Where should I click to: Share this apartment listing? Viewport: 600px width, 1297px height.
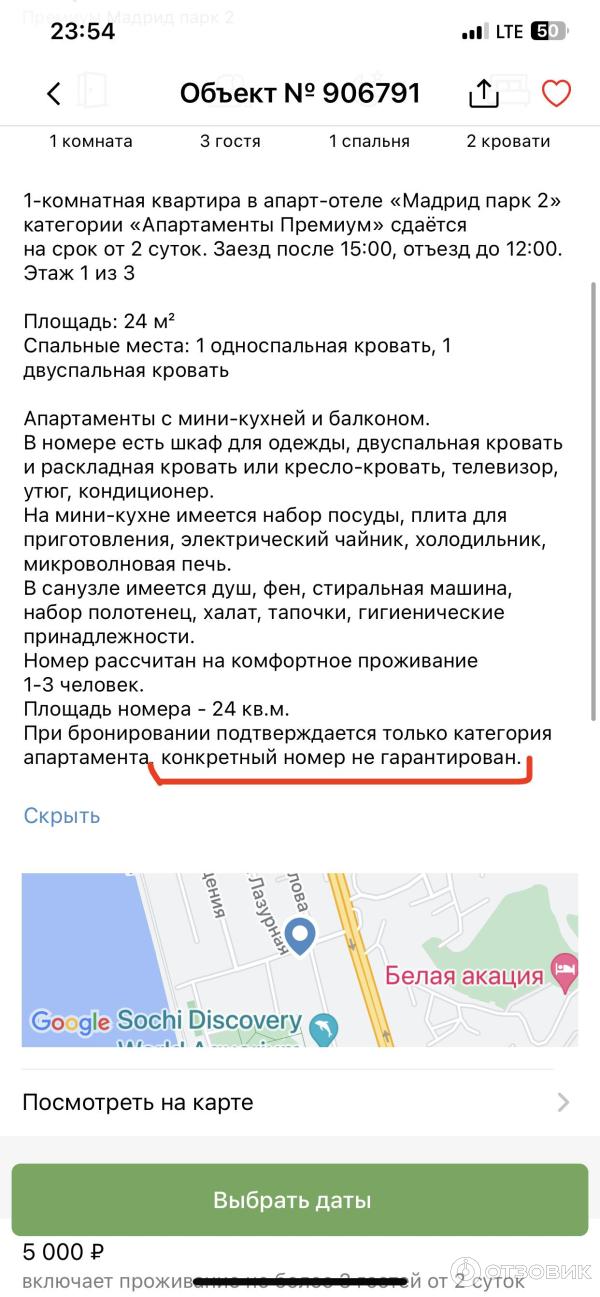coord(483,94)
